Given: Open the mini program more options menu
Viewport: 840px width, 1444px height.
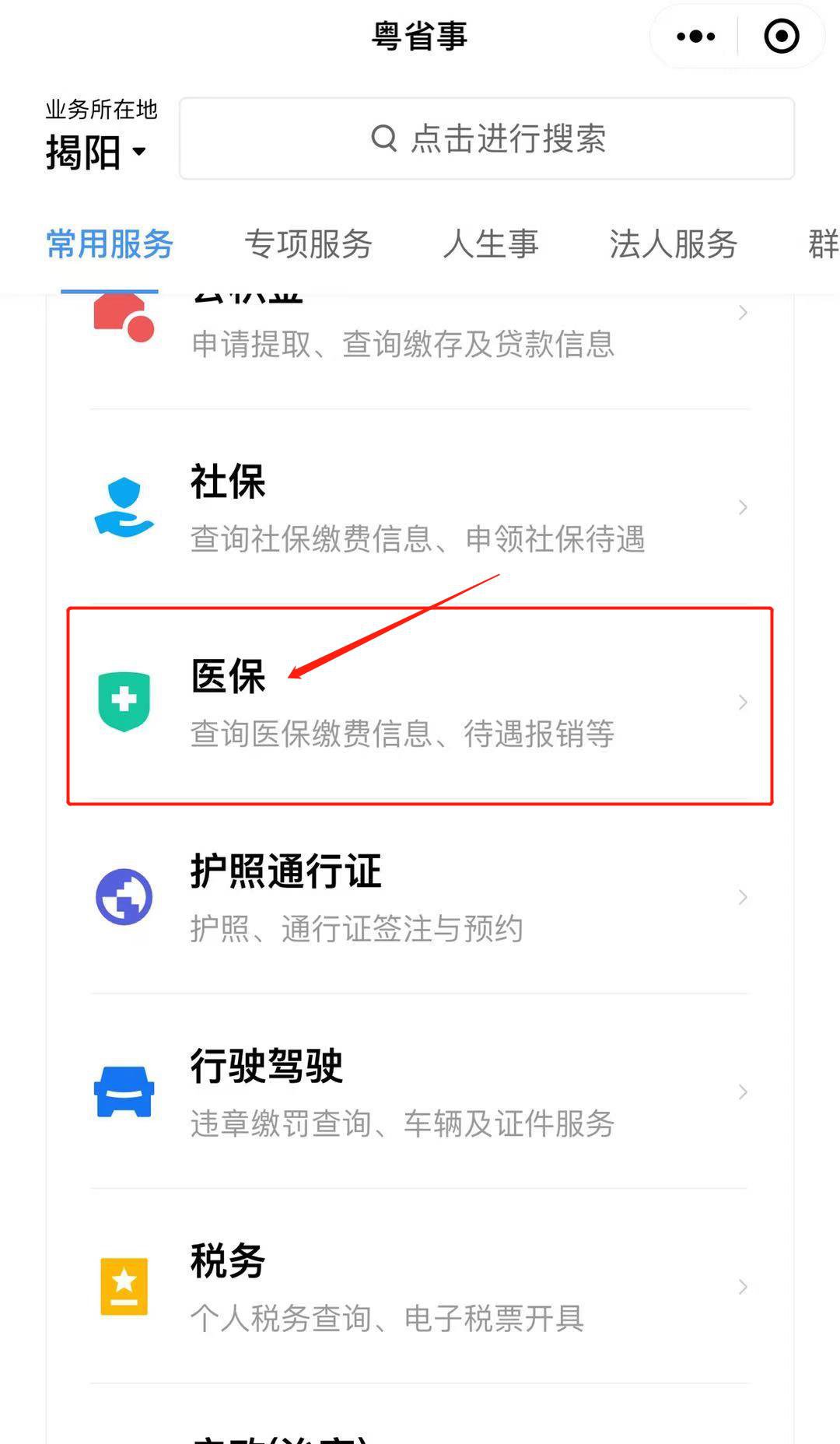Looking at the screenshot, I should 695,37.
